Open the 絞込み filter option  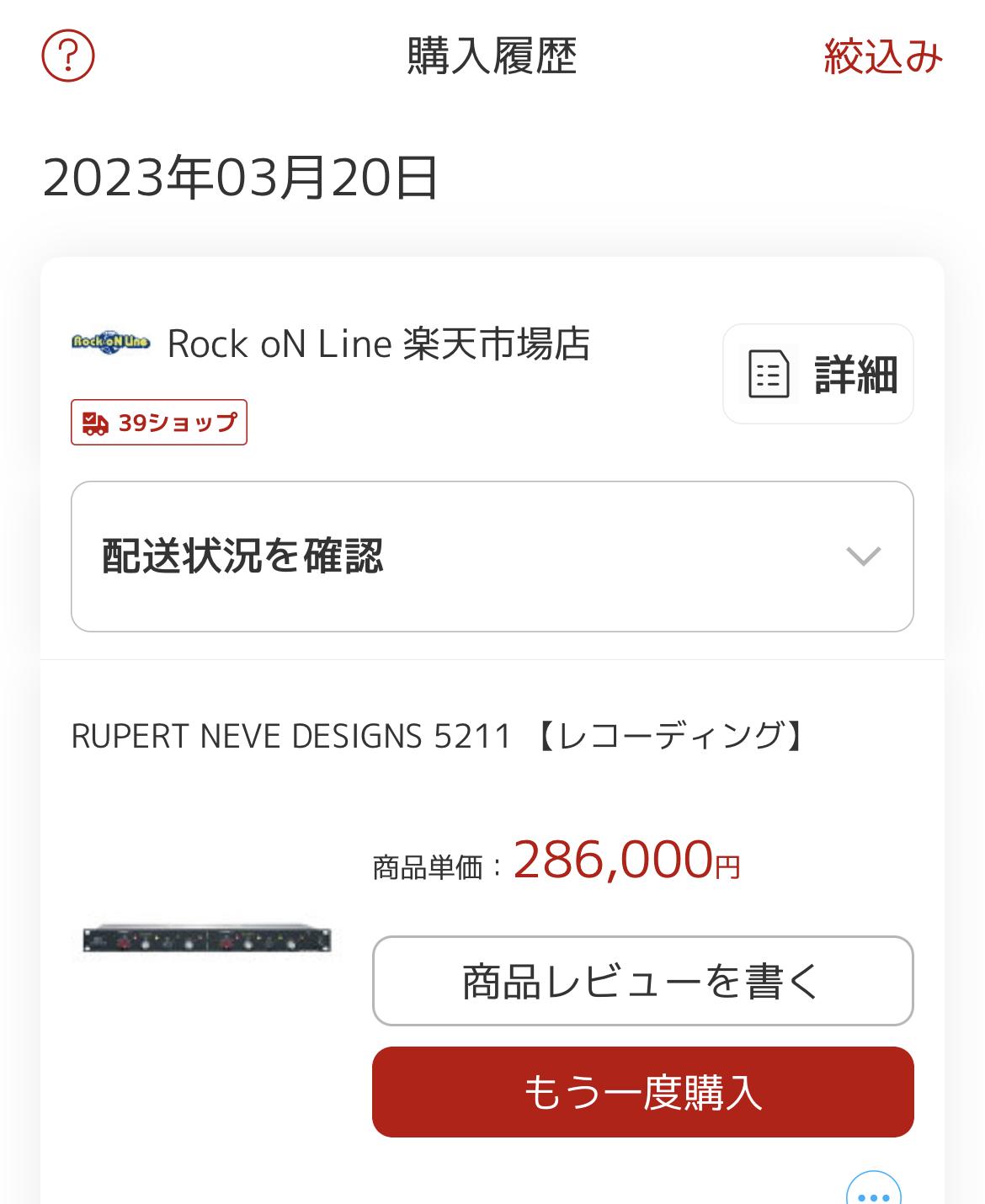point(881,56)
